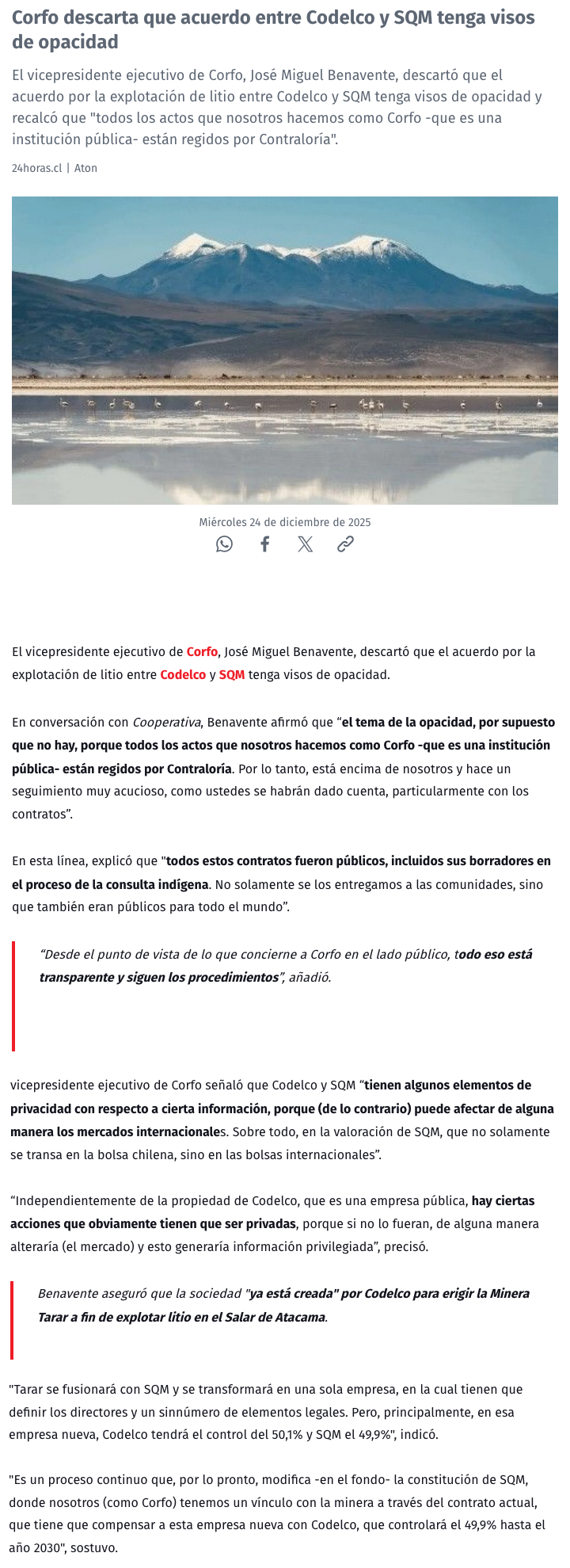Share the article on Facebook
The width and height of the screenshot is (570, 1568).
[265, 544]
